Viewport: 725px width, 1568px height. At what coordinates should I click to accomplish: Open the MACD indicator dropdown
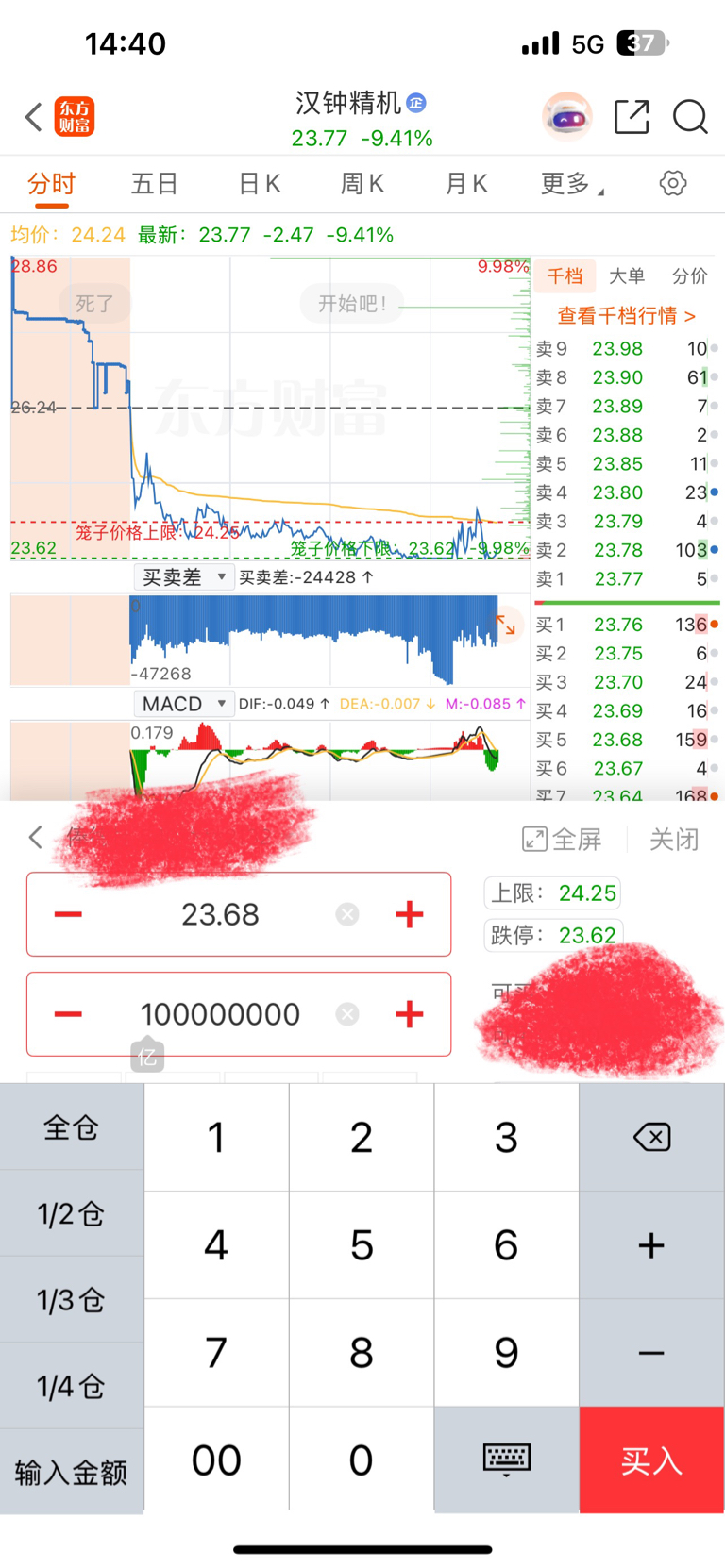point(184,704)
